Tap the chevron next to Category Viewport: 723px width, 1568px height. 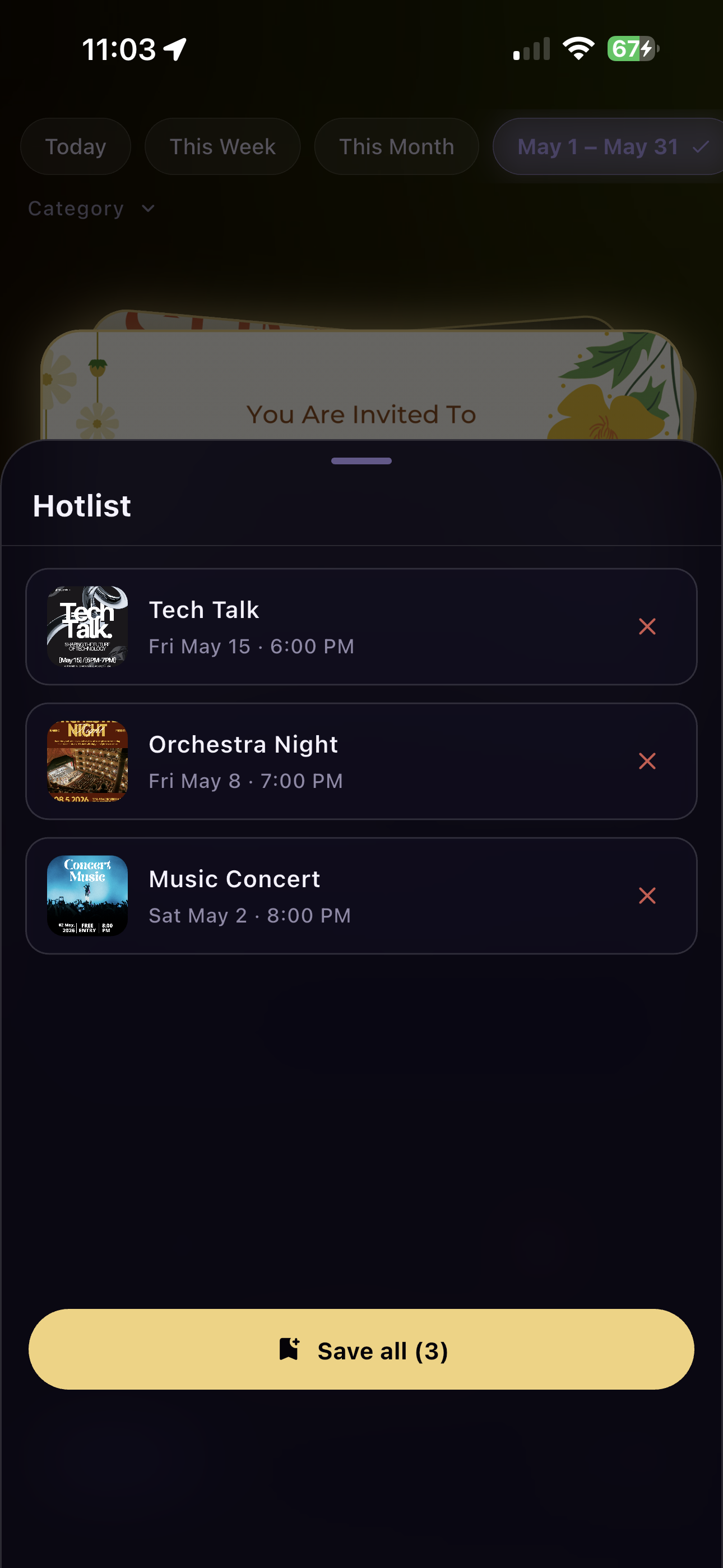148,209
